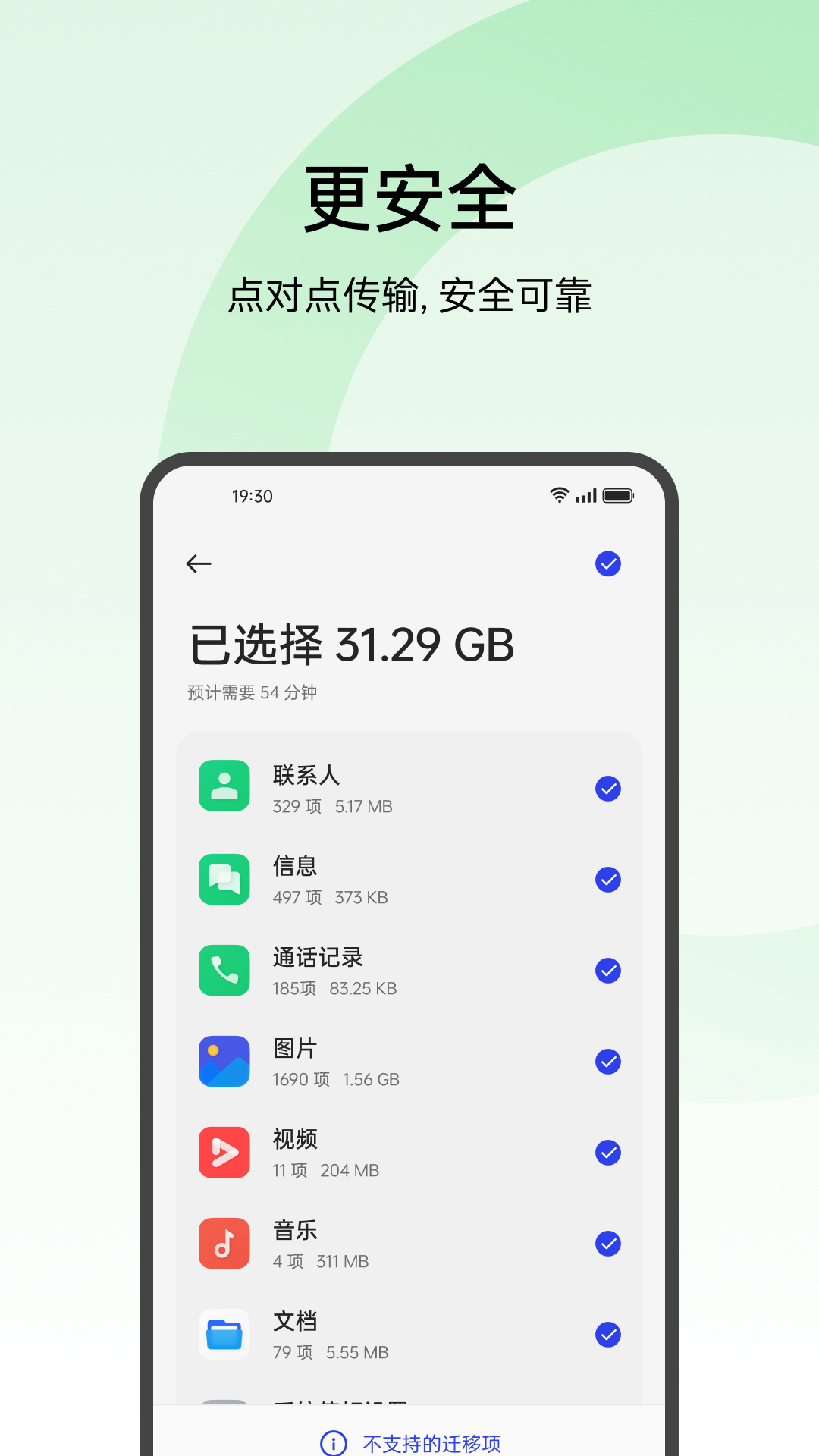The height and width of the screenshot is (1456, 819).
Task: Open the 图片 pictures icon
Action: 224,1062
